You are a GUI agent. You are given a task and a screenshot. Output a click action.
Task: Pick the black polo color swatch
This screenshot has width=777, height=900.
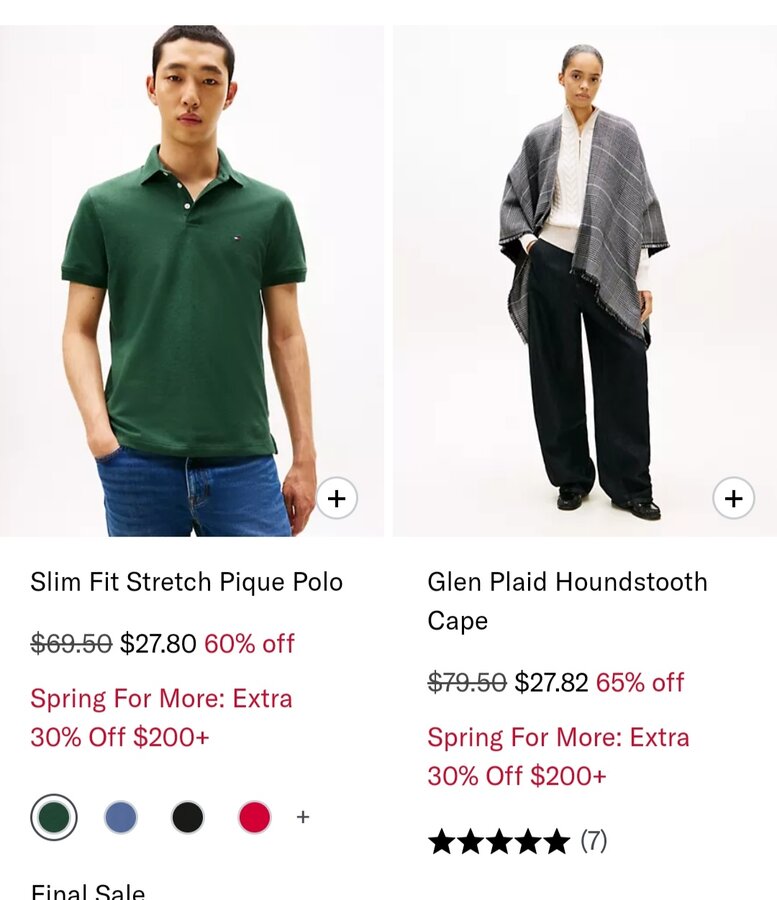(x=187, y=817)
